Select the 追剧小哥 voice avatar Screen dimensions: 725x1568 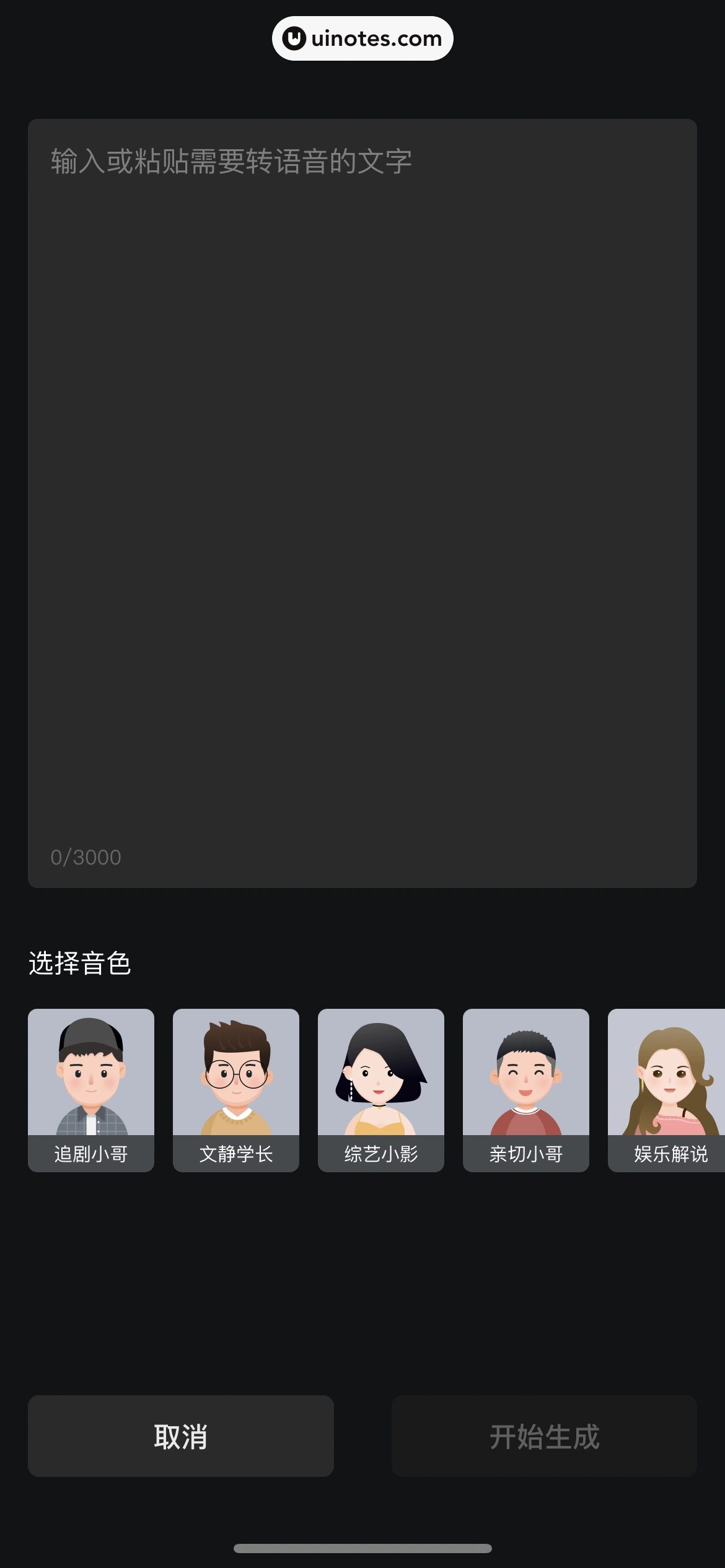pos(90,1090)
